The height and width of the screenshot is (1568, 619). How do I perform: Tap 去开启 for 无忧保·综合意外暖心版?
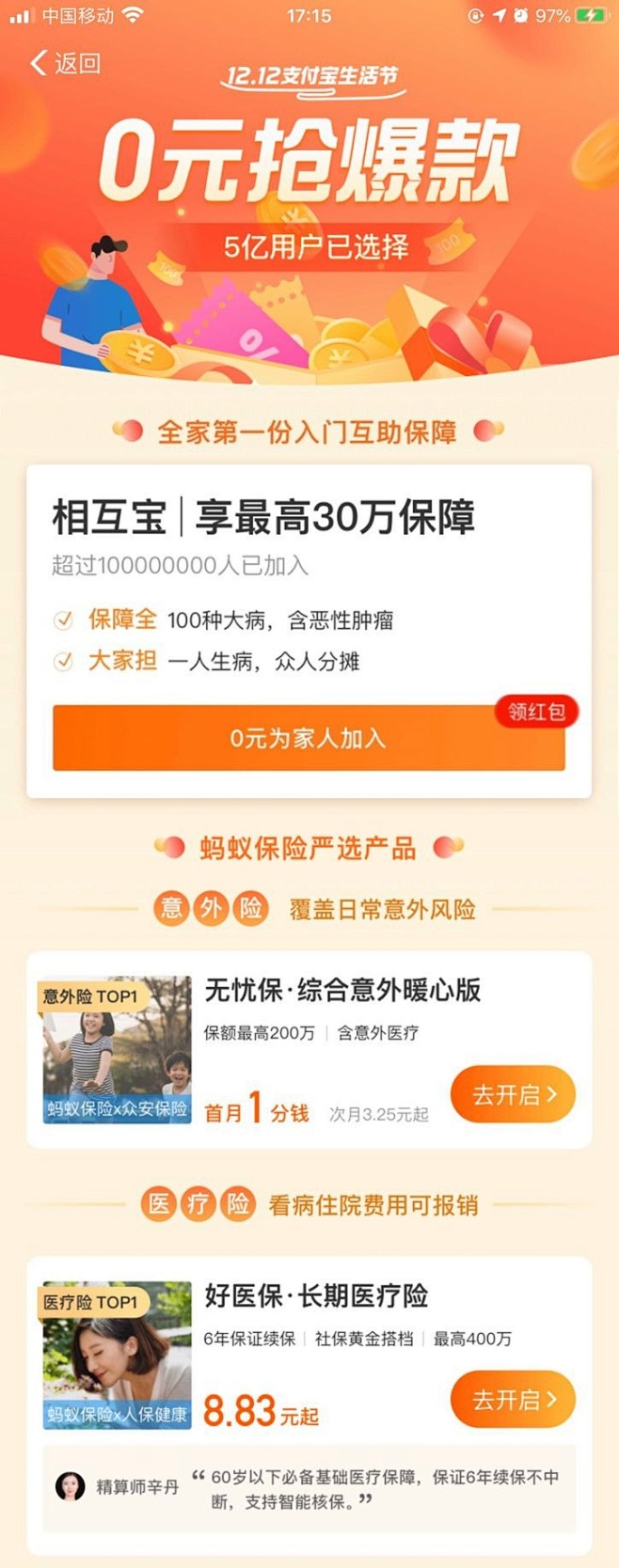point(513,1094)
